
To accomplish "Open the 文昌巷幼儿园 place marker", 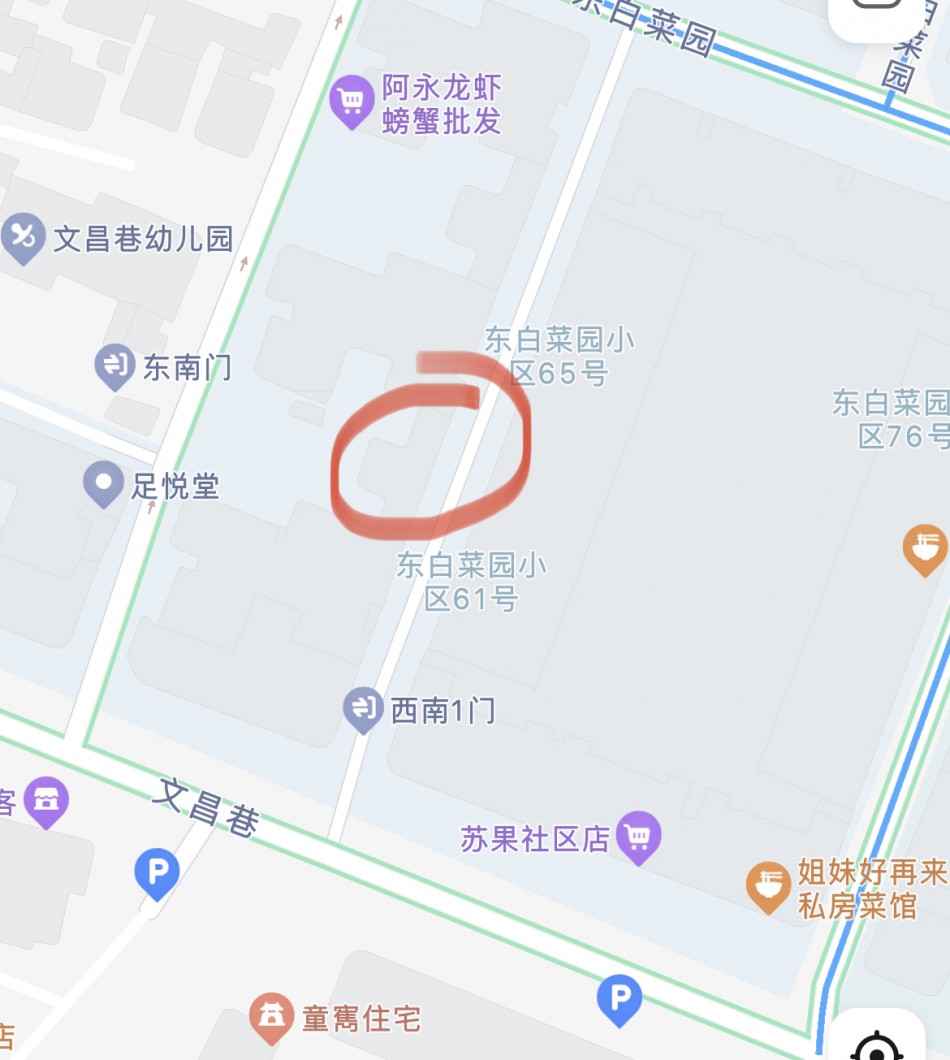I will 23,237.
